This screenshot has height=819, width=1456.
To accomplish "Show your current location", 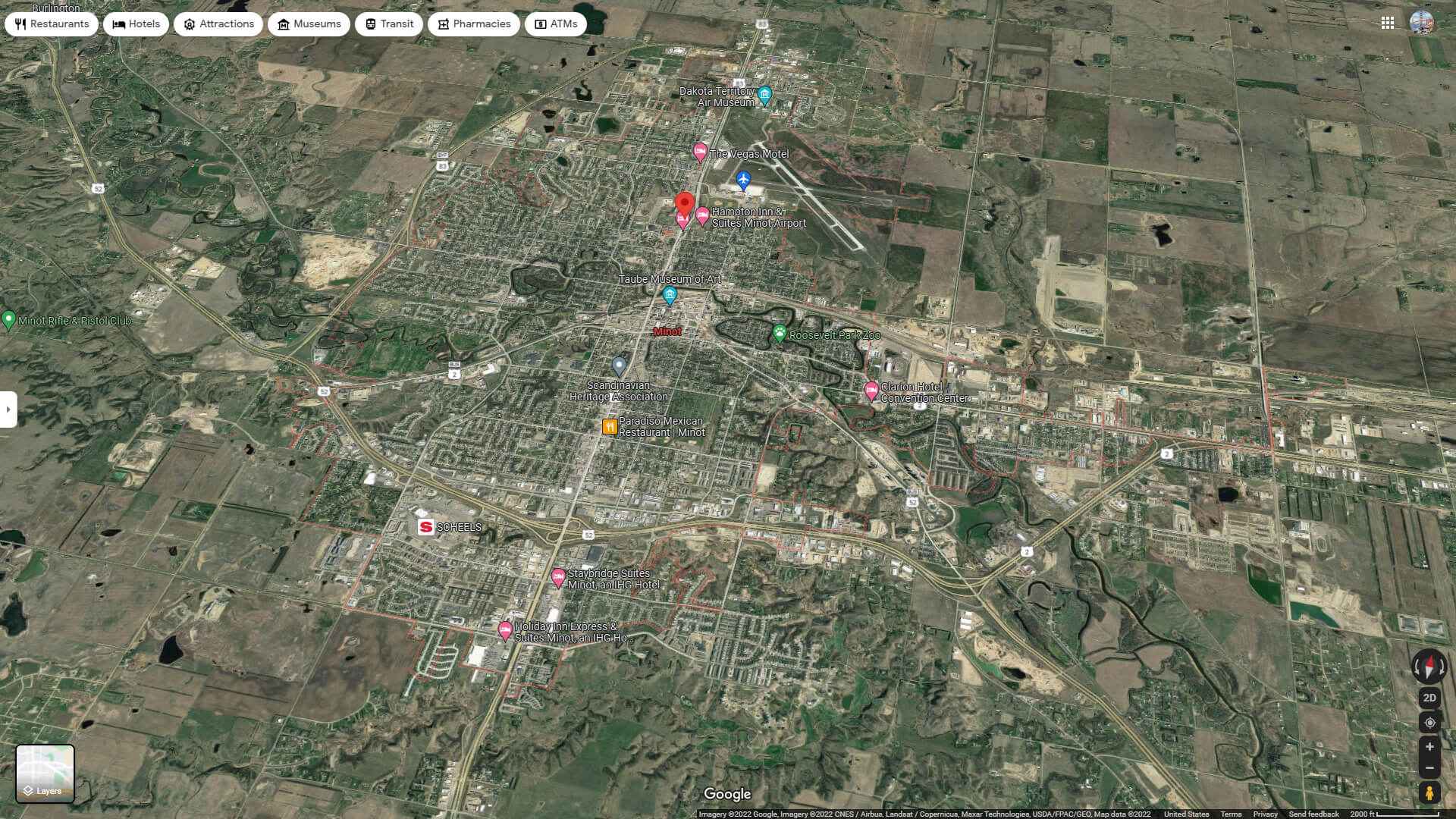I will click(x=1429, y=723).
